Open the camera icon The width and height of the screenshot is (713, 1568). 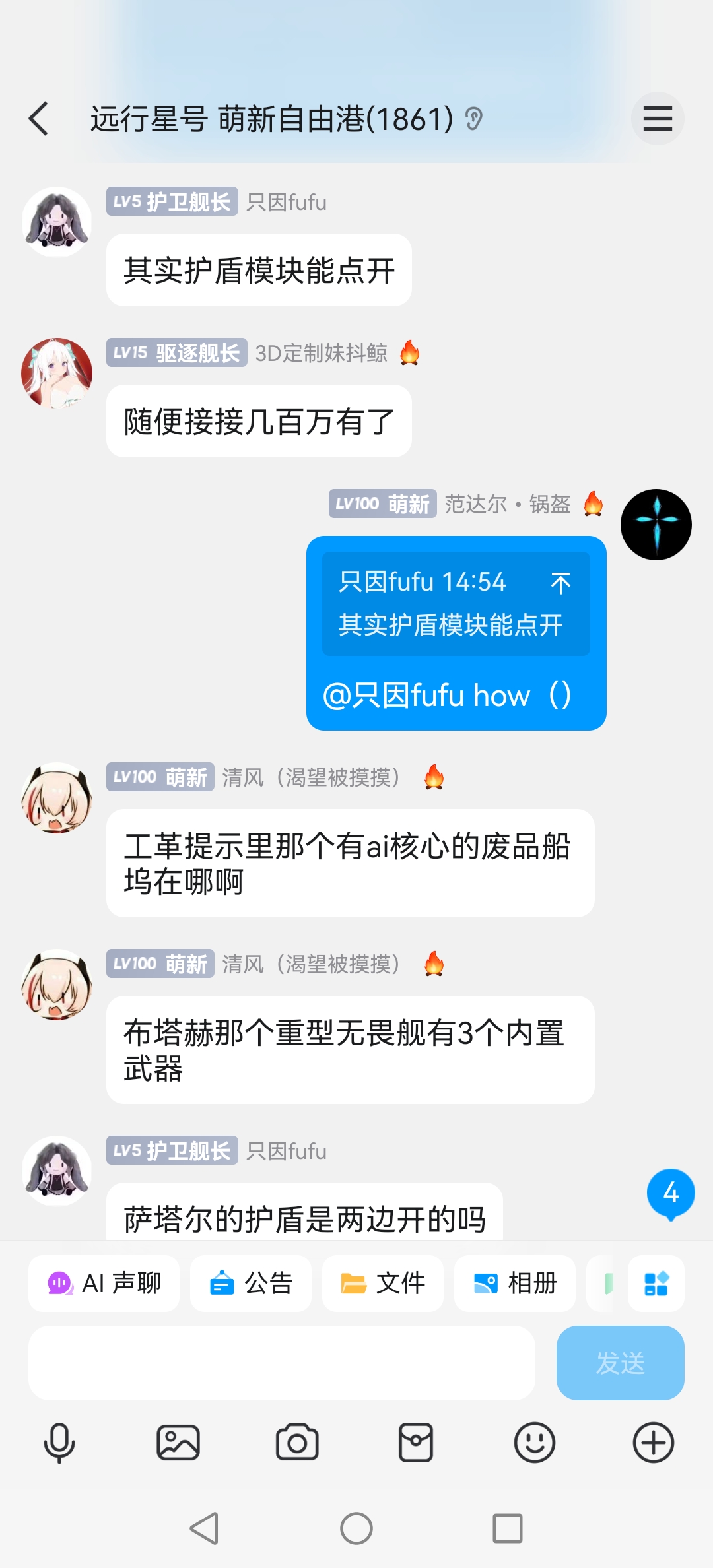pyautogui.click(x=296, y=1443)
